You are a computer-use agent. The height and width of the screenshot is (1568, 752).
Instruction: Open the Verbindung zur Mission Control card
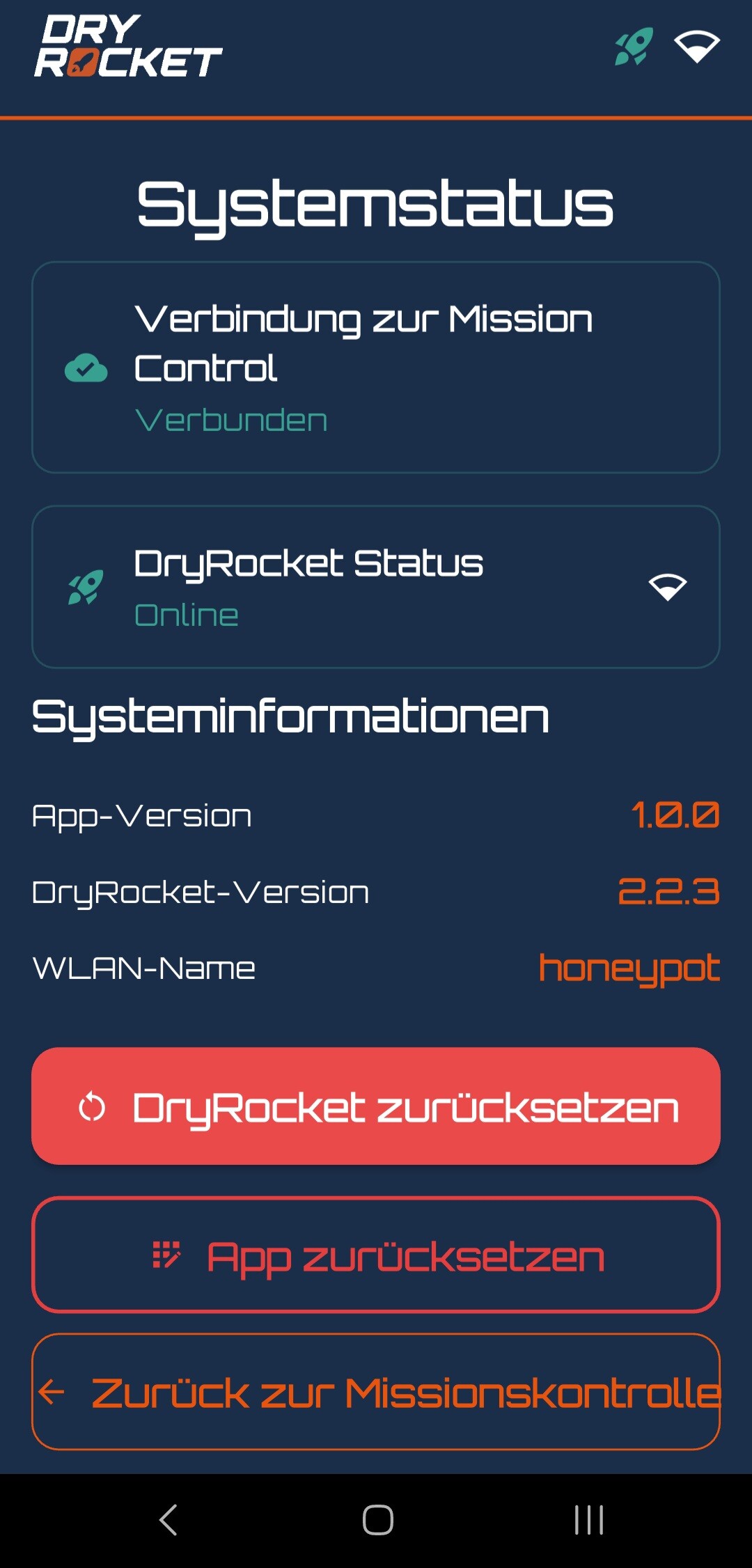(x=376, y=368)
